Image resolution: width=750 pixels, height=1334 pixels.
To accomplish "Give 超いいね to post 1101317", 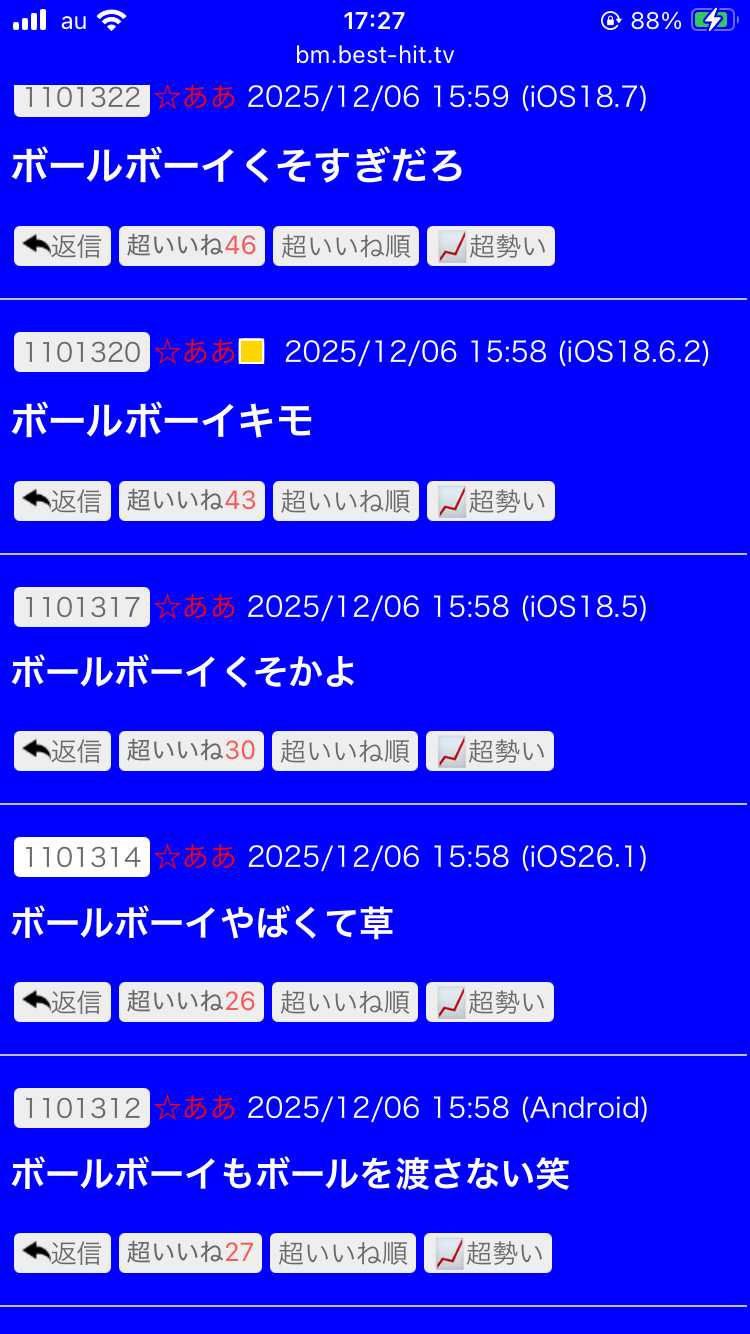I will (191, 751).
